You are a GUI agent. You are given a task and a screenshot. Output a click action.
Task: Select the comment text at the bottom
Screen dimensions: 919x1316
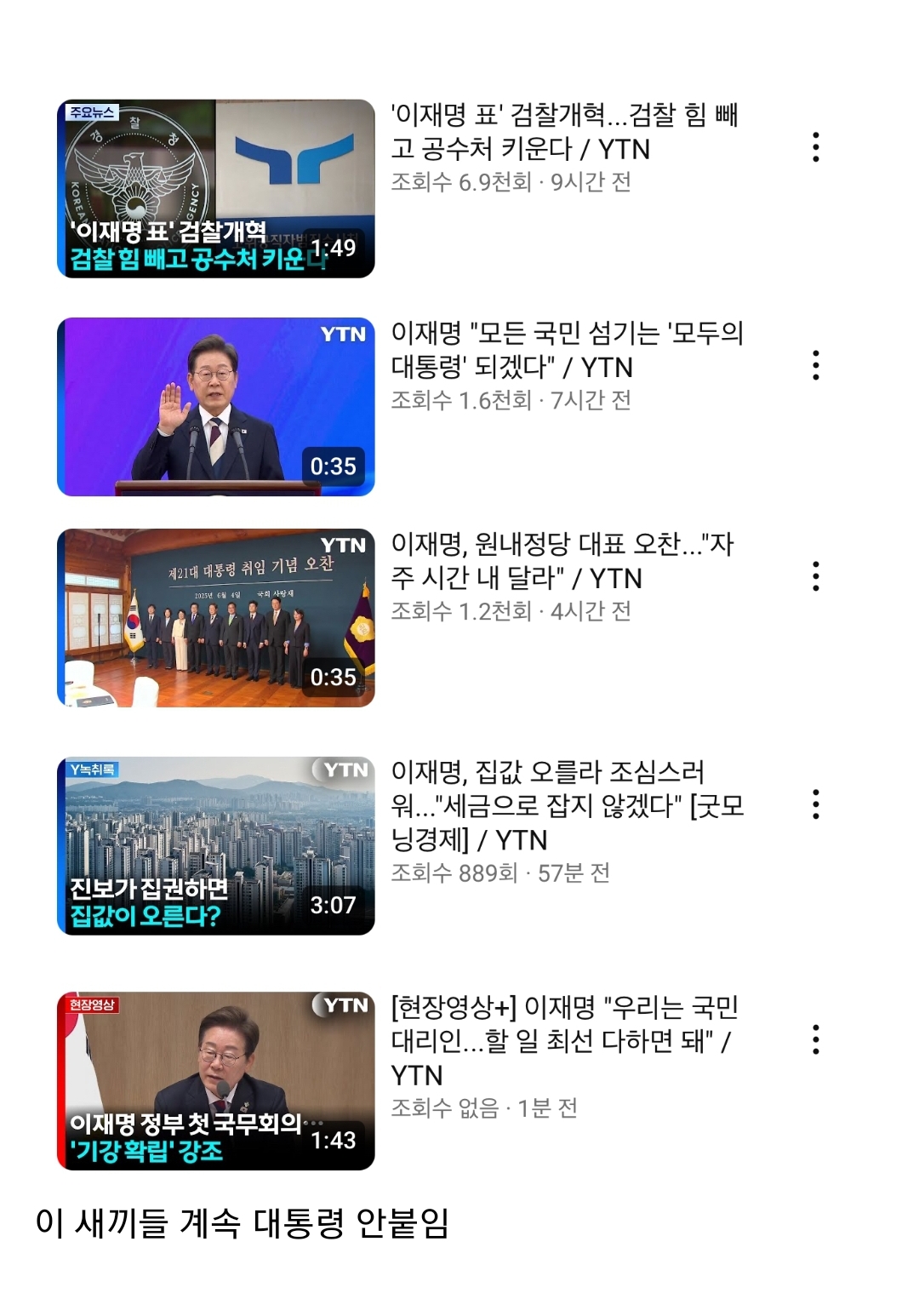(245, 1222)
